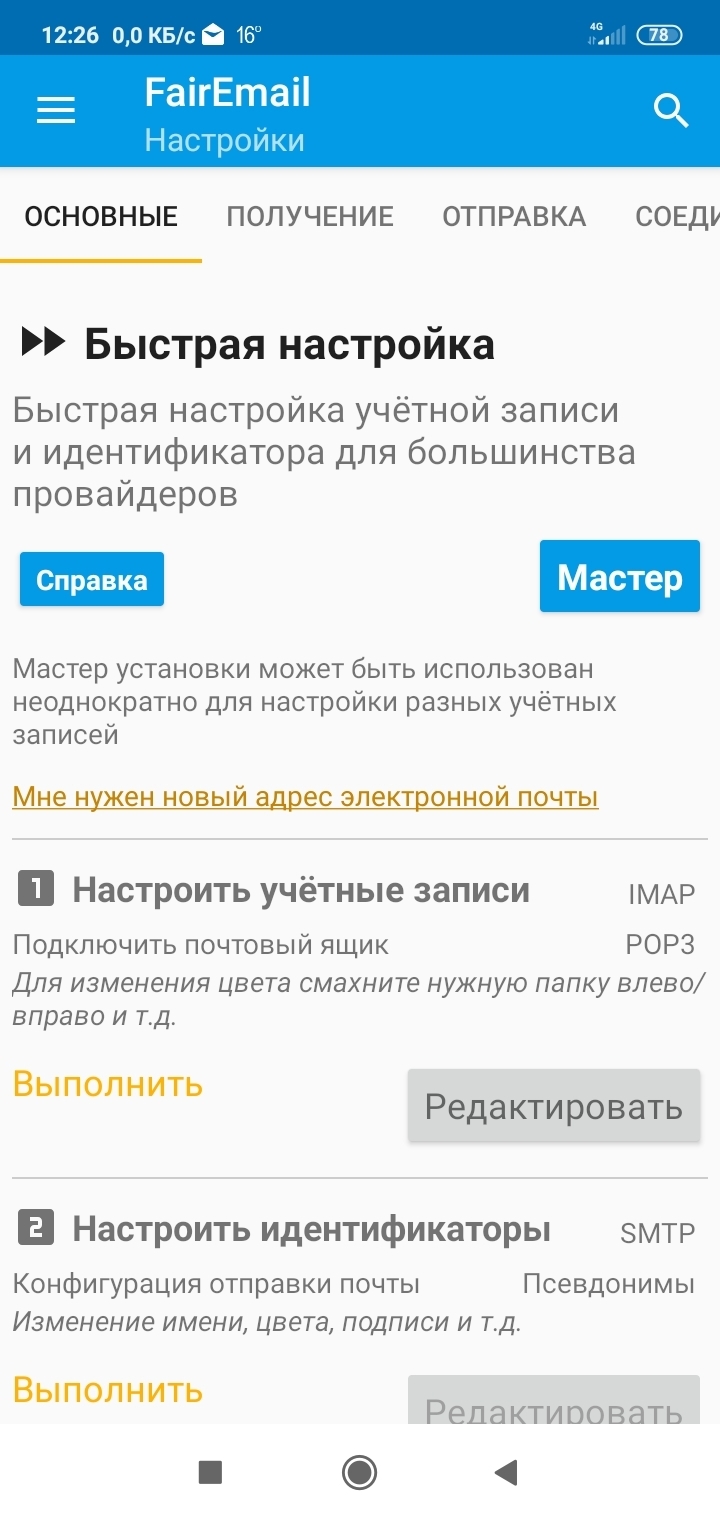
Task: Select the ОСНОВНЫЕ tab
Action: click(101, 216)
